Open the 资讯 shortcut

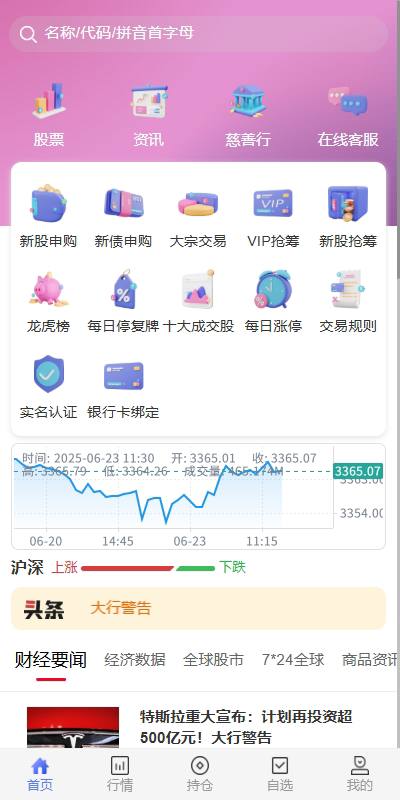148,115
